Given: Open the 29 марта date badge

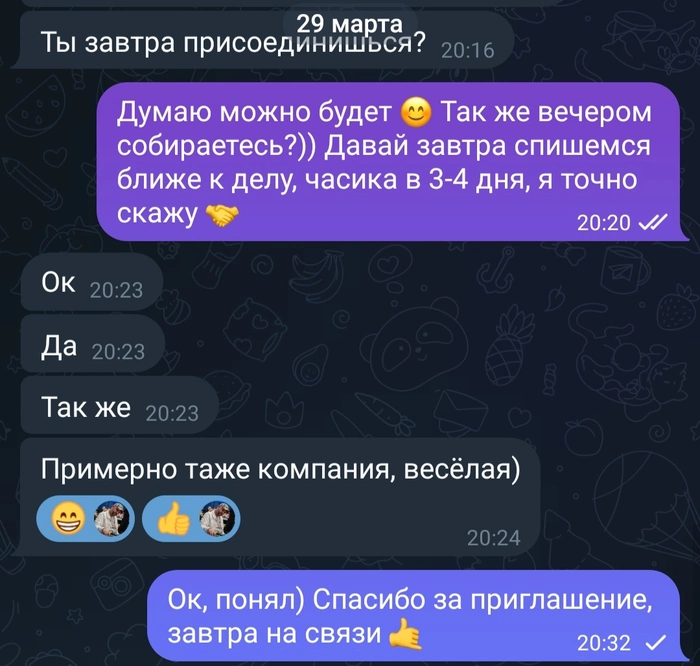Looking at the screenshot, I should click(x=350, y=23).
